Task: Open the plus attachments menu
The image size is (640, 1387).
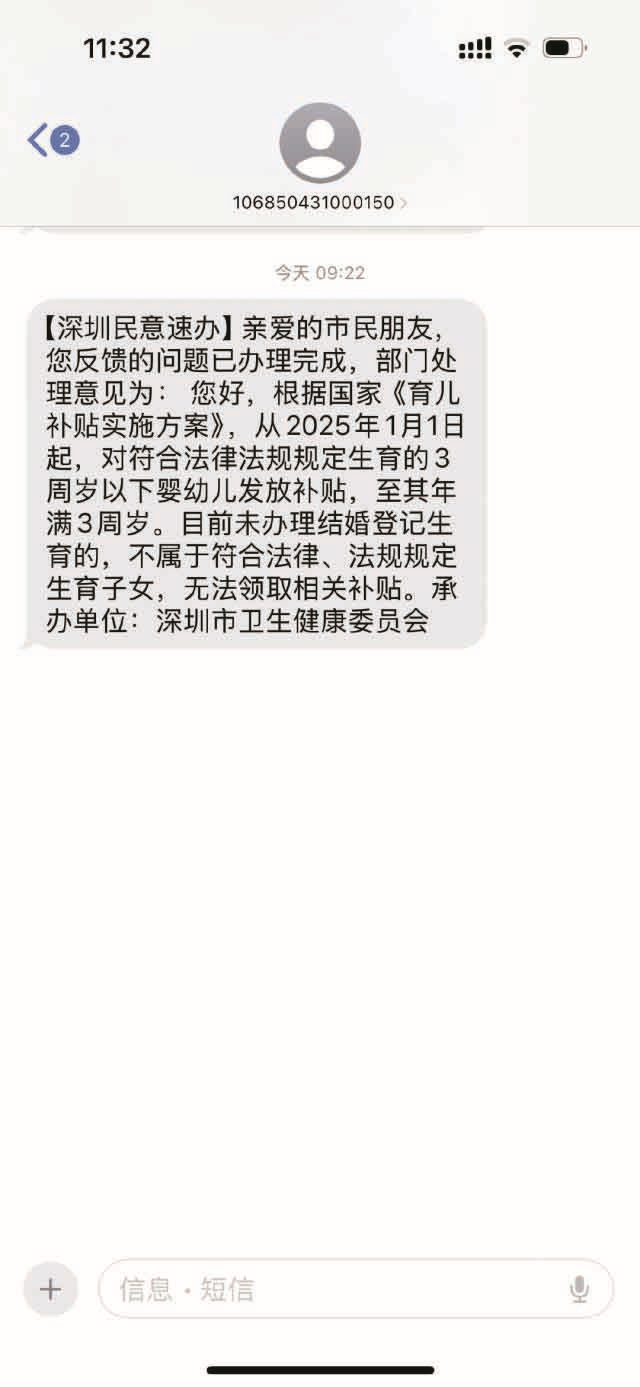Action: tap(50, 1289)
